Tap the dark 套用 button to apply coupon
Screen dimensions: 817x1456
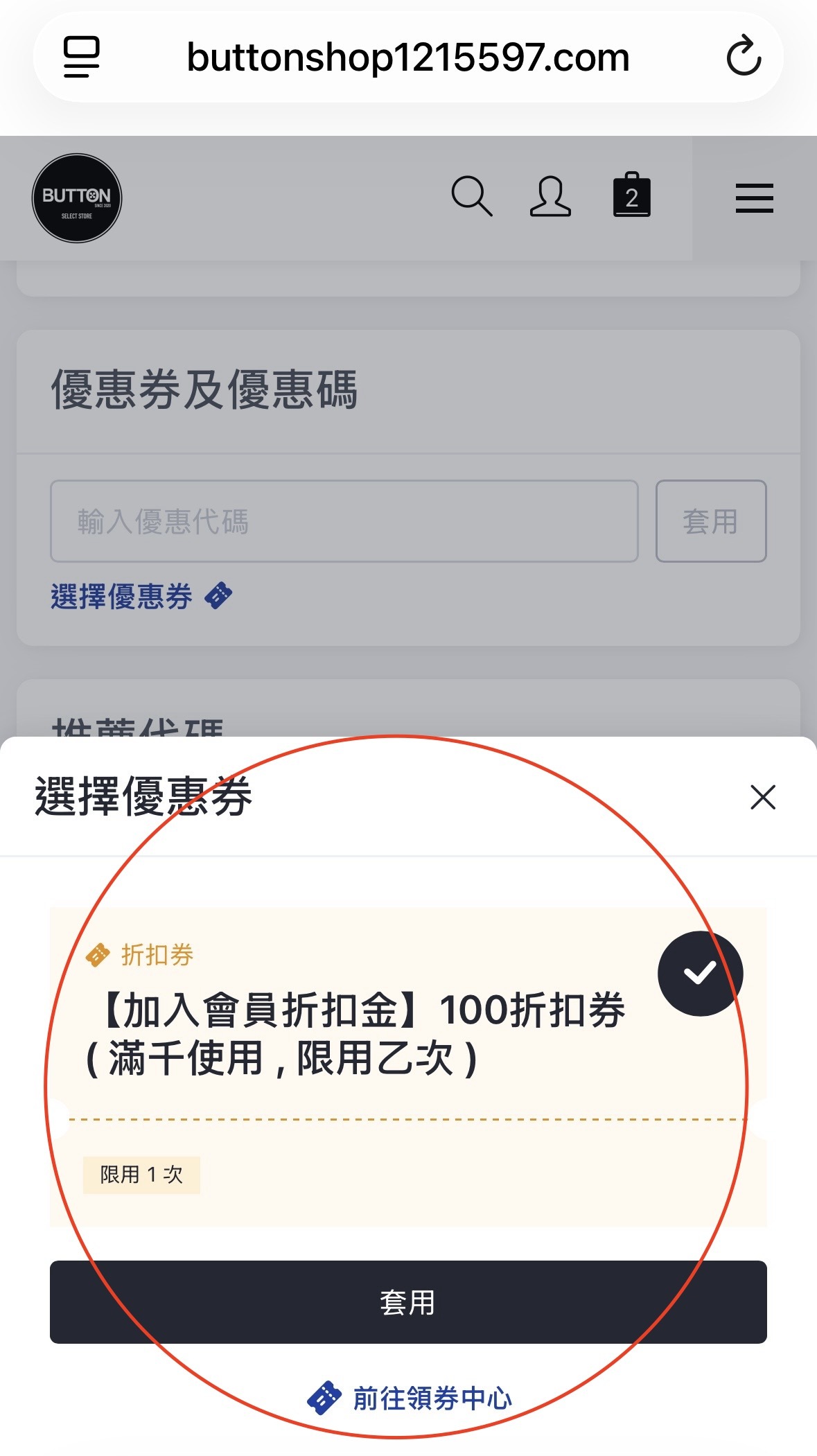click(408, 1302)
